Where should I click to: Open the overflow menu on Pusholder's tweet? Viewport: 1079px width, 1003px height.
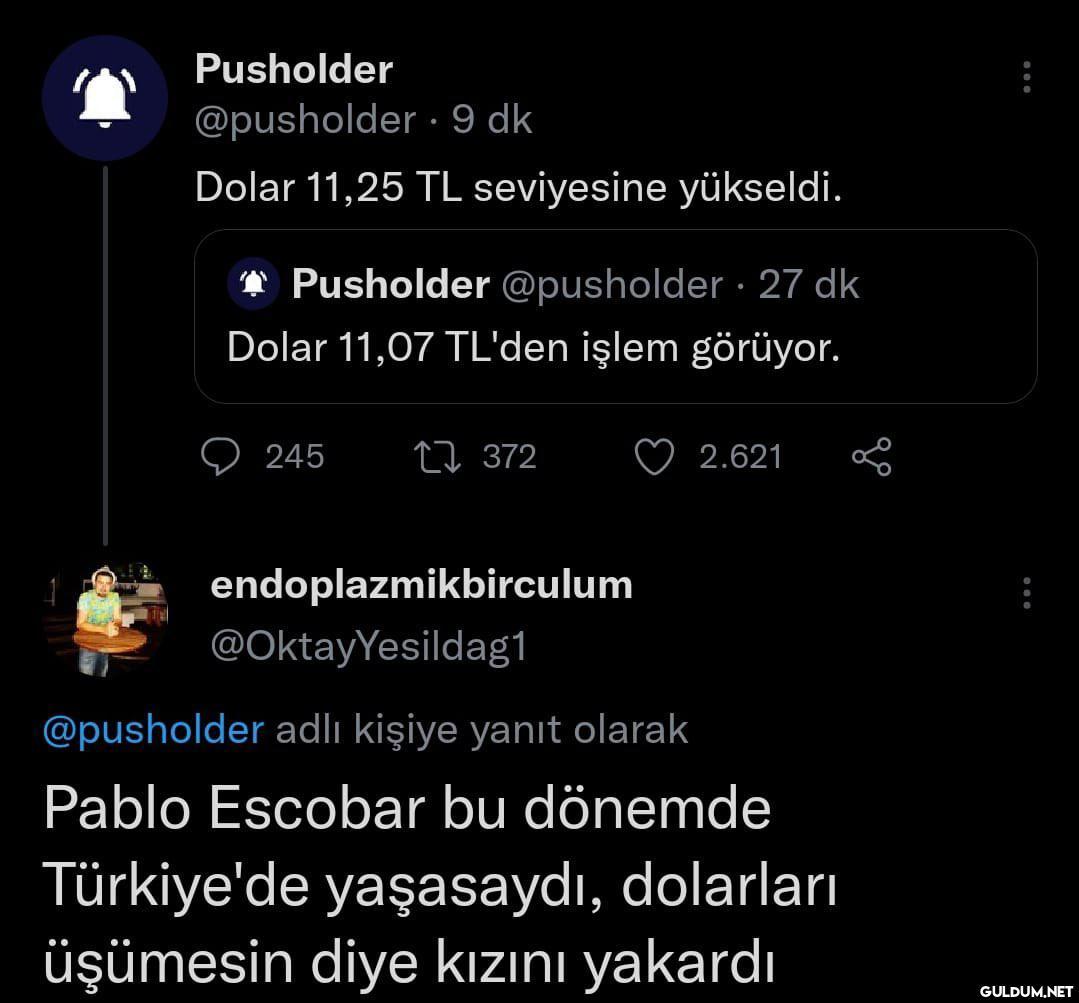(1026, 77)
